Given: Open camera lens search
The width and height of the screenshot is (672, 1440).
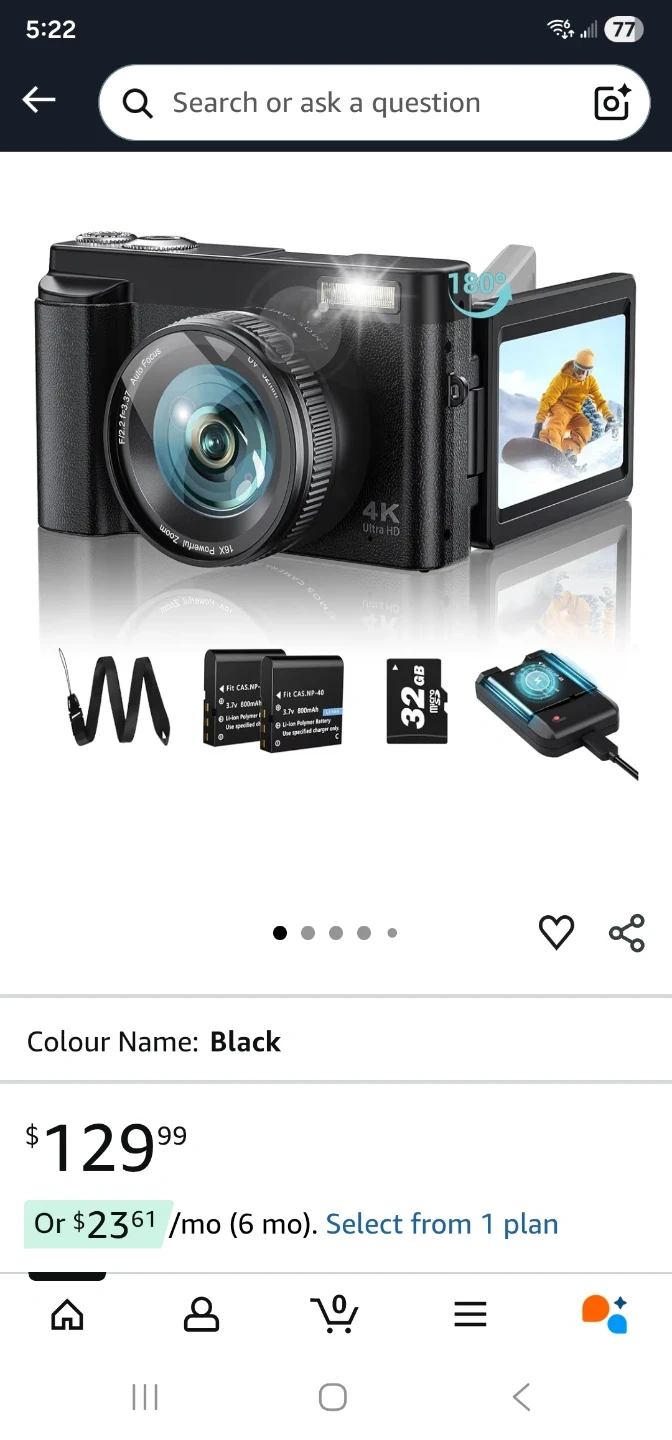Looking at the screenshot, I should 611,102.
